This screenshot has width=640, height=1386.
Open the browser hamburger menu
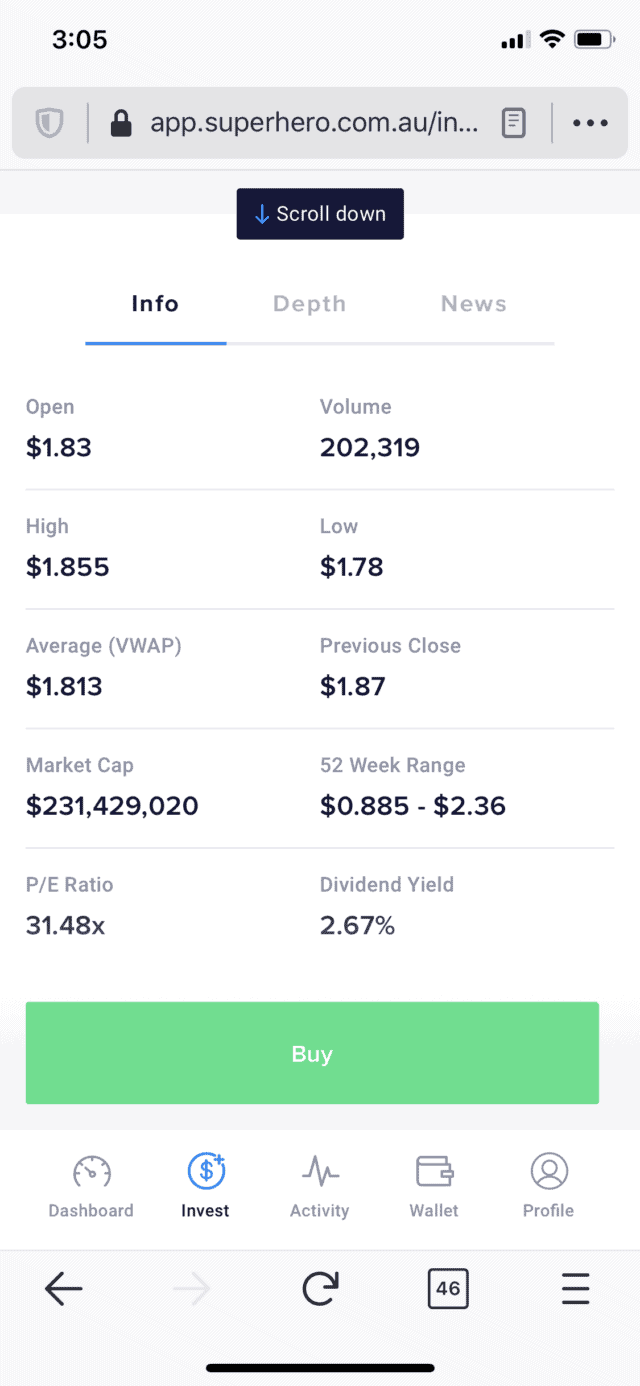click(x=576, y=1289)
